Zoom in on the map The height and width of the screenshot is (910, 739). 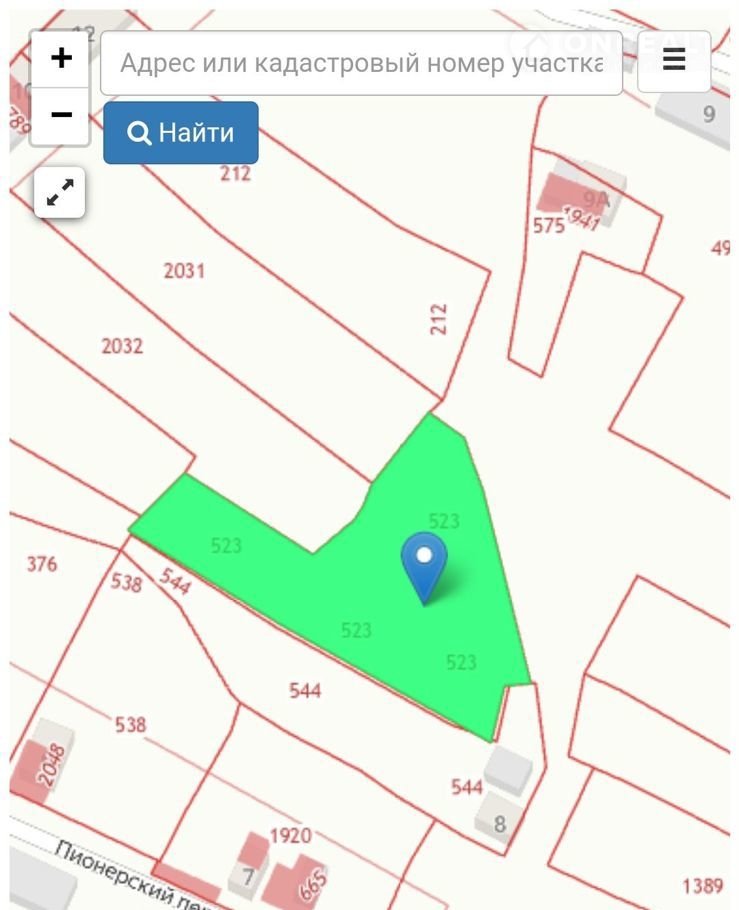[x=61, y=58]
